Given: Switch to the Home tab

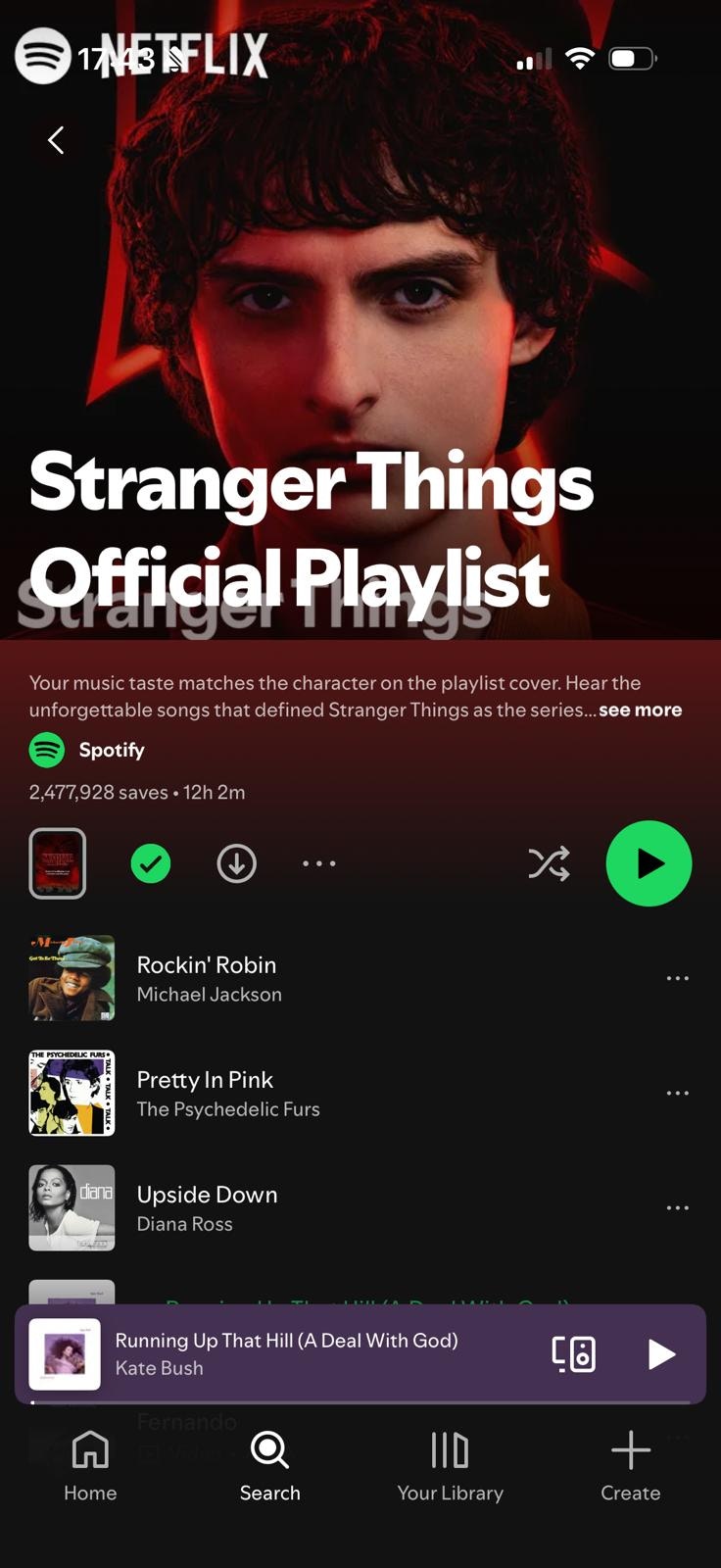Looking at the screenshot, I should coord(90,1465).
